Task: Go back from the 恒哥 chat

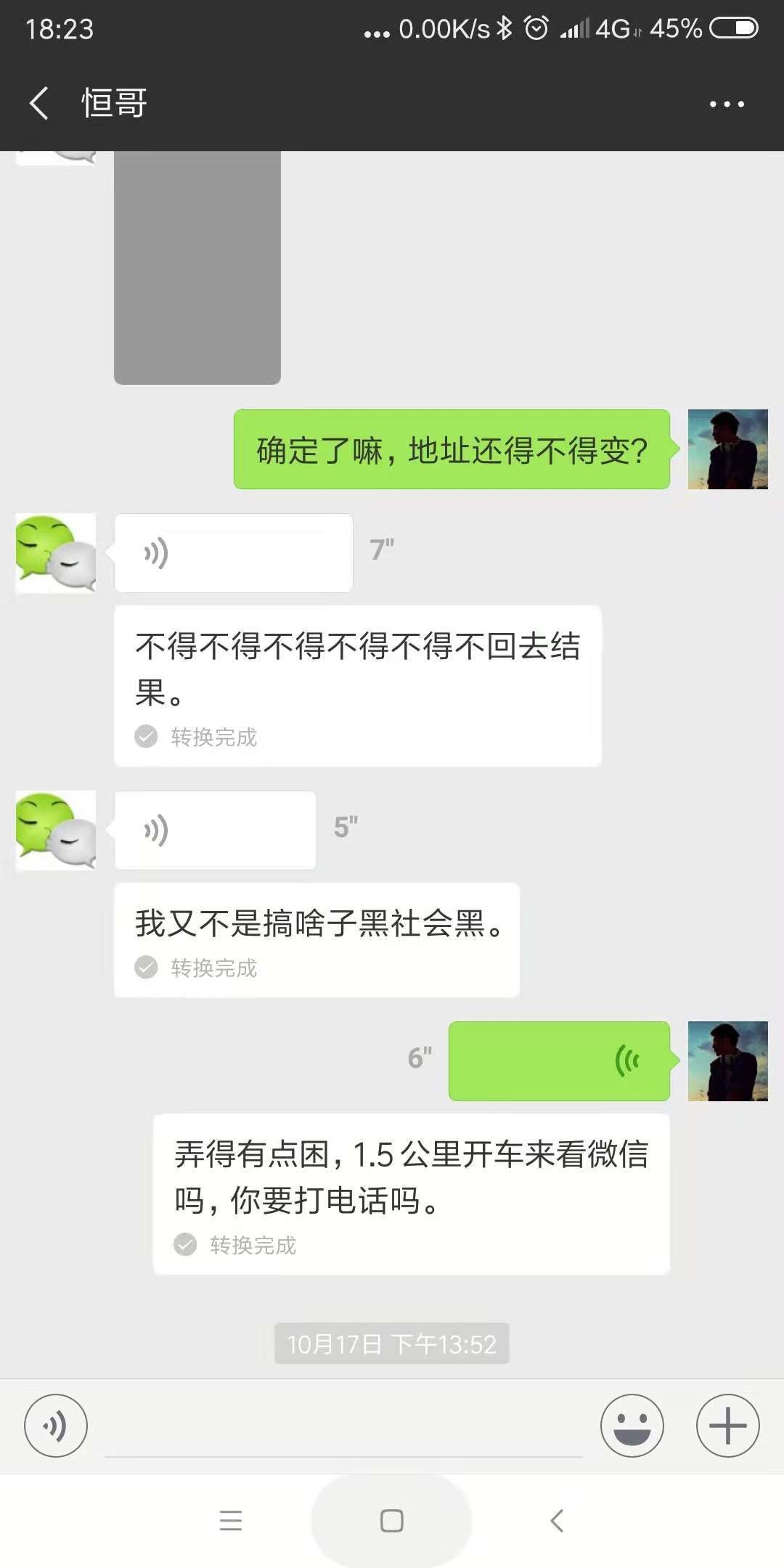Action: point(39,103)
